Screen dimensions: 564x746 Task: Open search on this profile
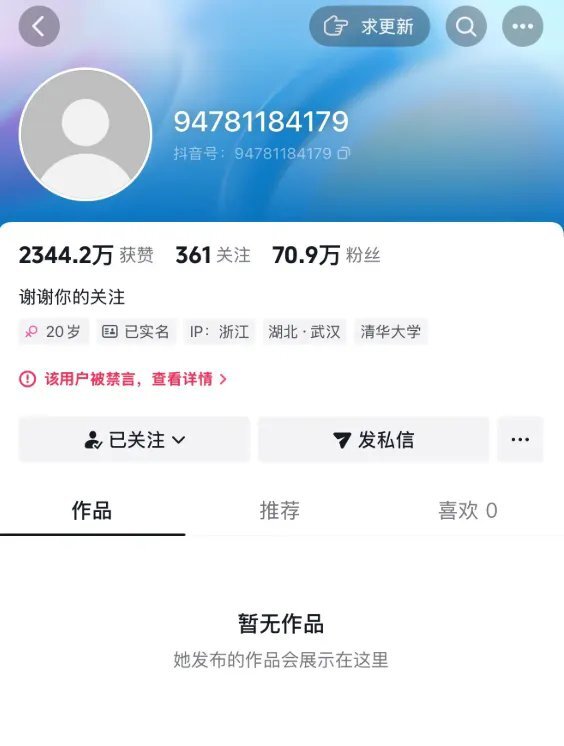tap(466, 26)
